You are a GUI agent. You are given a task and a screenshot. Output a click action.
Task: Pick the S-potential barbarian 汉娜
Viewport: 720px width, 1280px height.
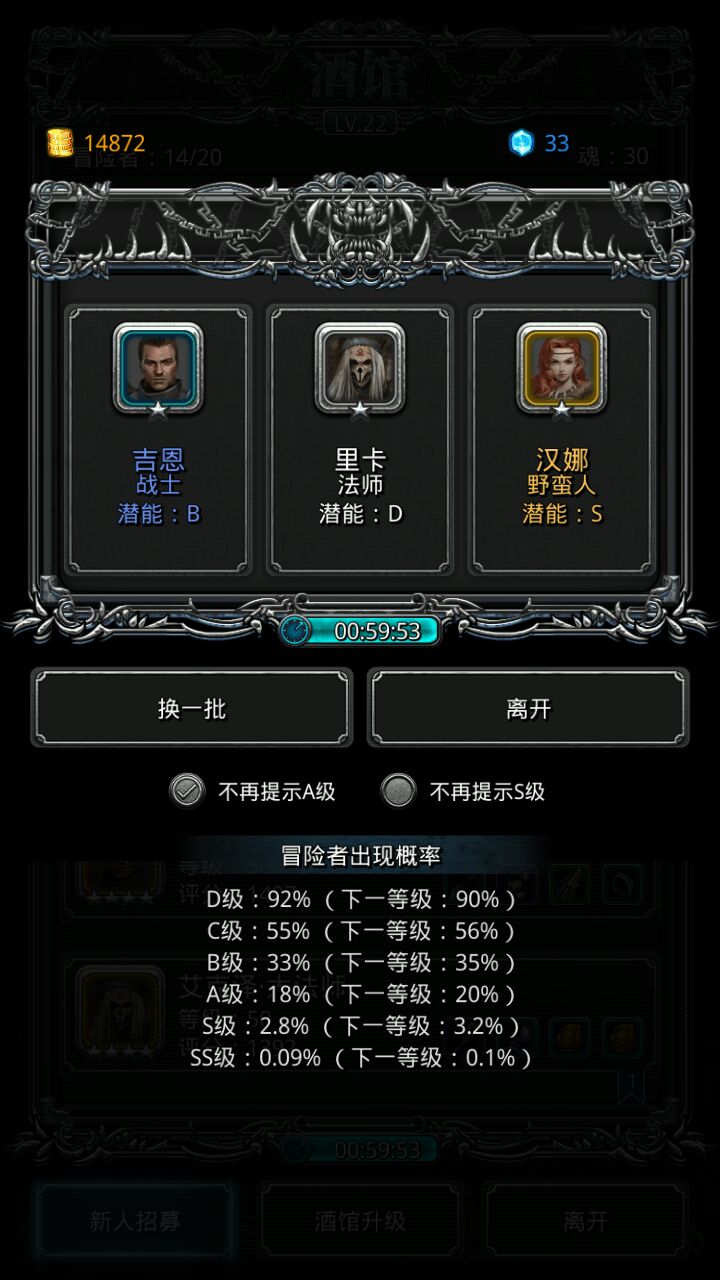click(x=562, y=440)
